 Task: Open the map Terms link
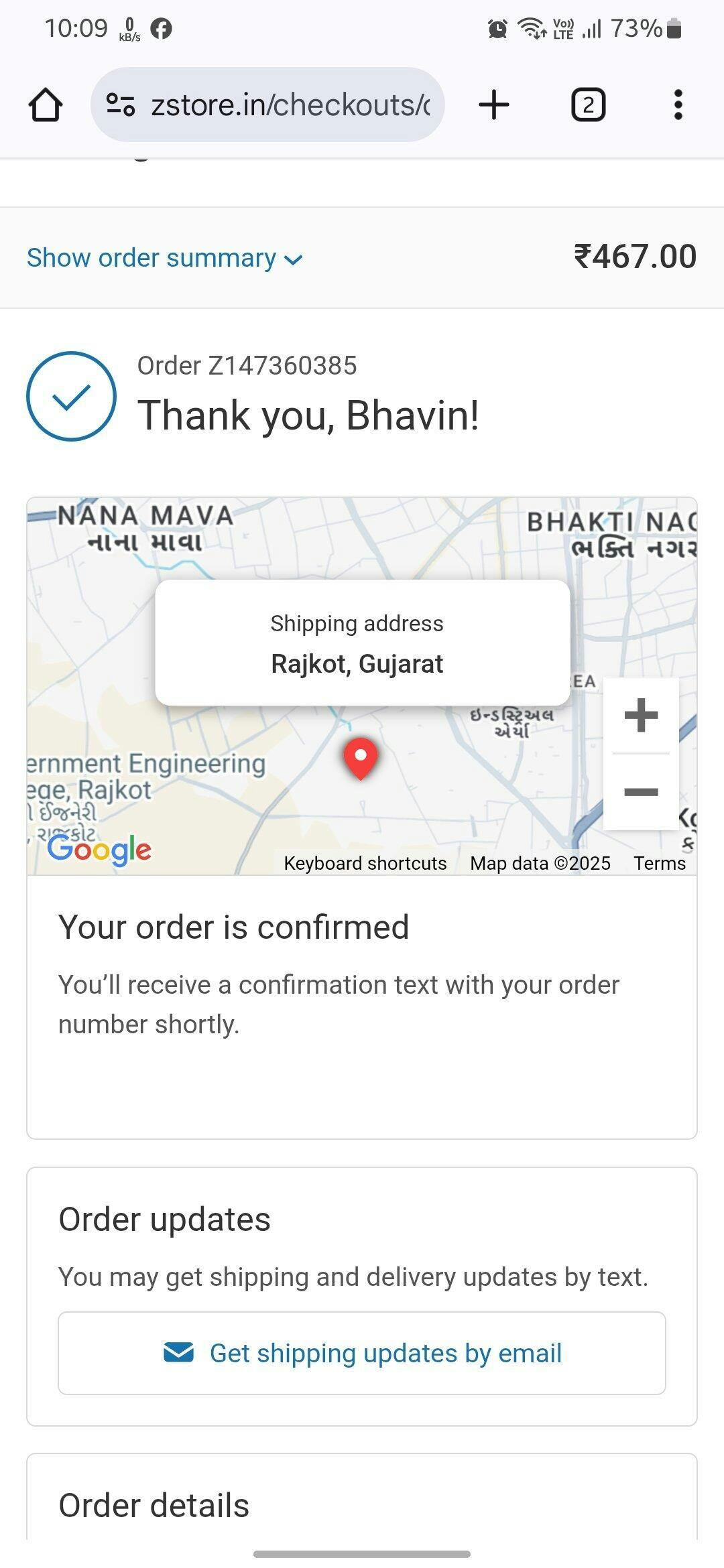pyautogui.click(x=660, y=863)
